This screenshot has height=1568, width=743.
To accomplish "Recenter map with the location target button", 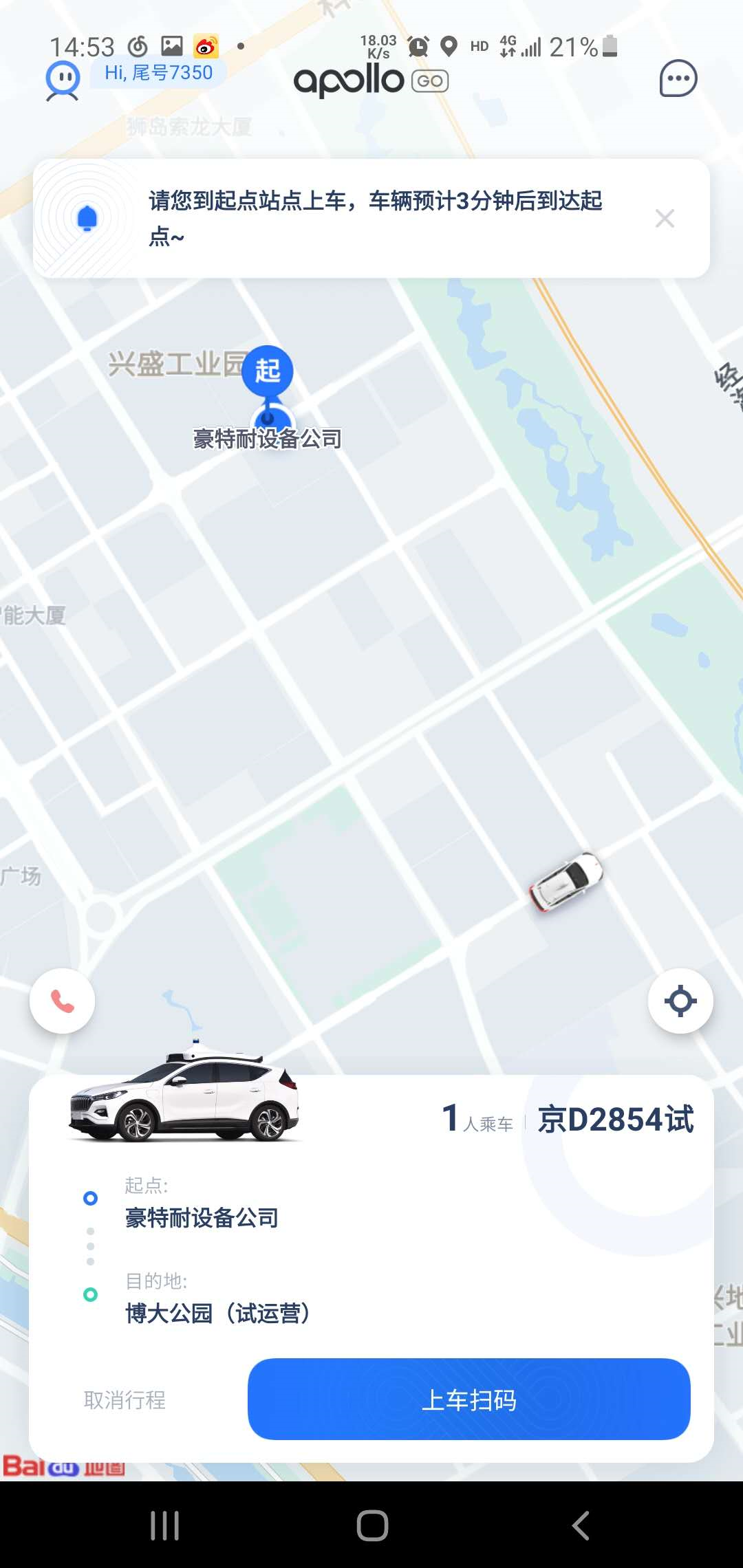I will coord(680,1001).
